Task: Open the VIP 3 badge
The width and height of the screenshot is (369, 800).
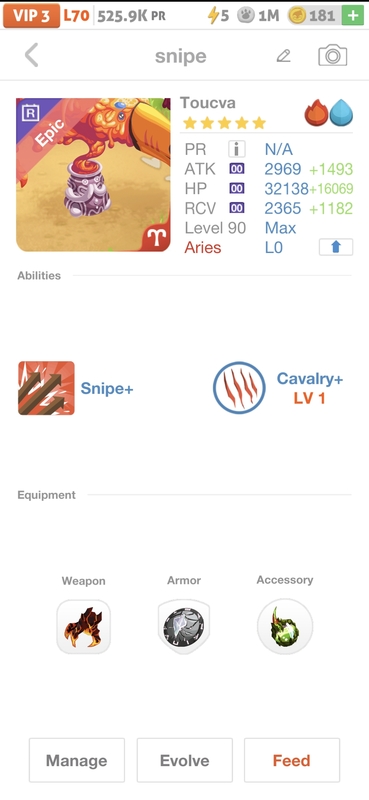Action: [x=32, y=16]
